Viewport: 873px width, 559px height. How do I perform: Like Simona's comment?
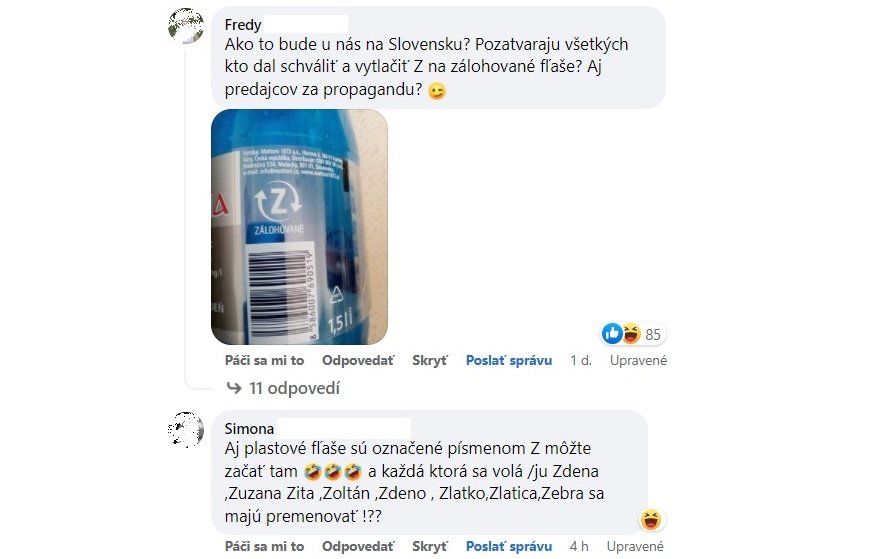coord(264,546)
